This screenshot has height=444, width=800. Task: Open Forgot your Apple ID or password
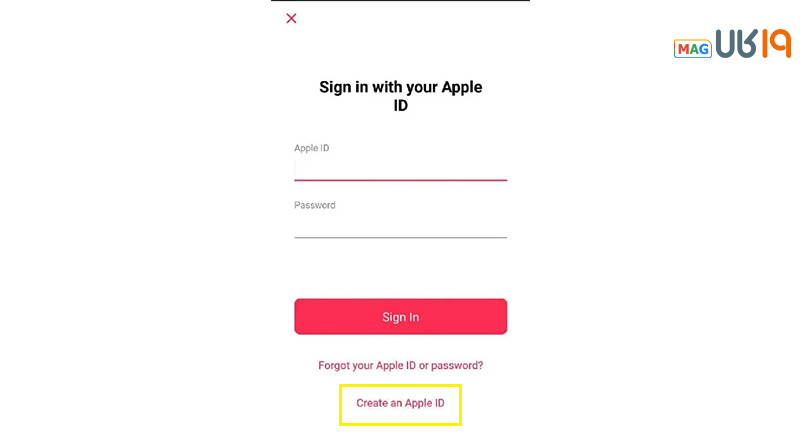[400, 366]
